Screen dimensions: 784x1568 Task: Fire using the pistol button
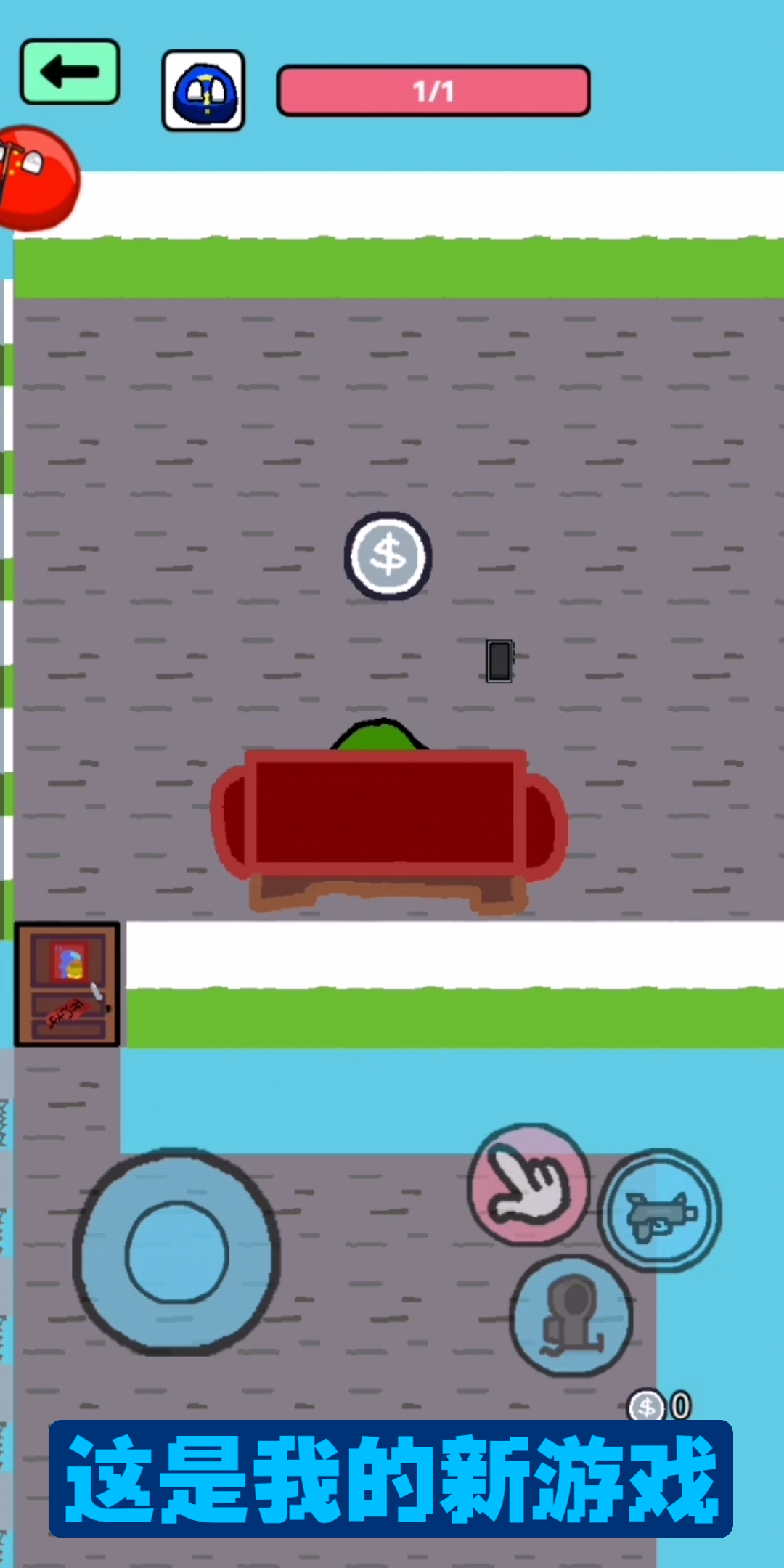(x=659, y=1211)
